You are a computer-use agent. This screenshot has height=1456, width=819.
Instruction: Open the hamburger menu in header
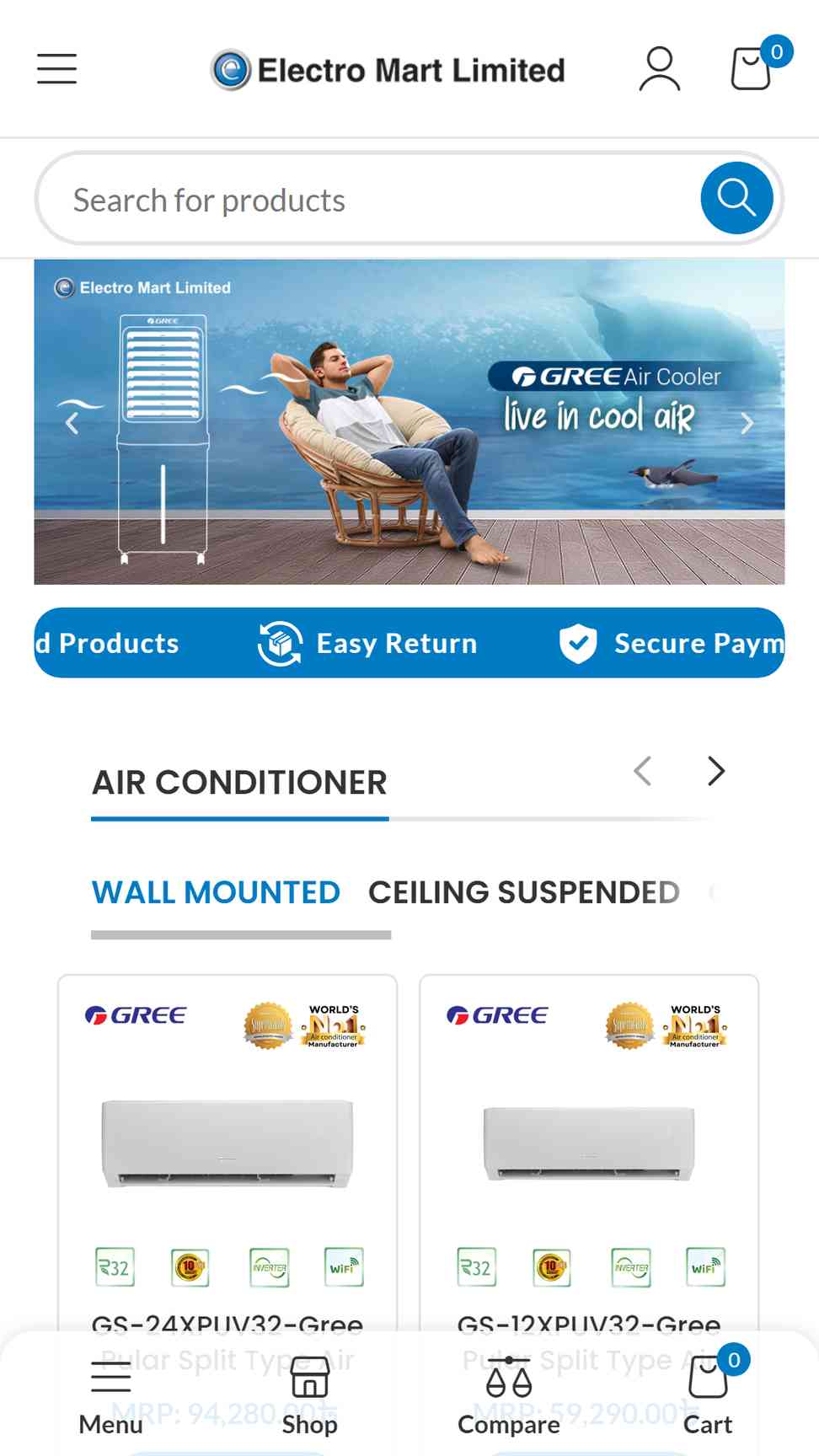point(56,69)
